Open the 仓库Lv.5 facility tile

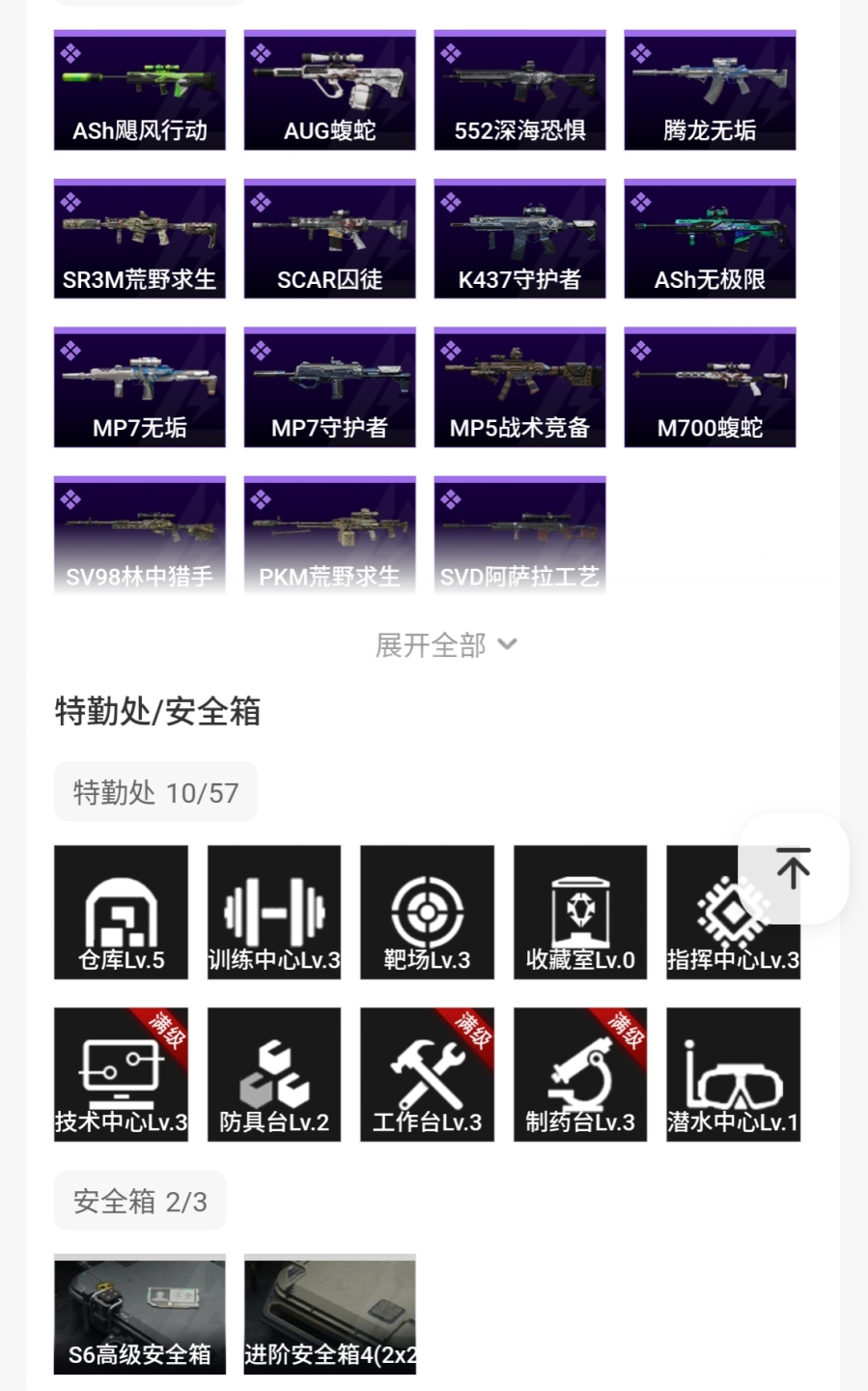coord(121,912)
